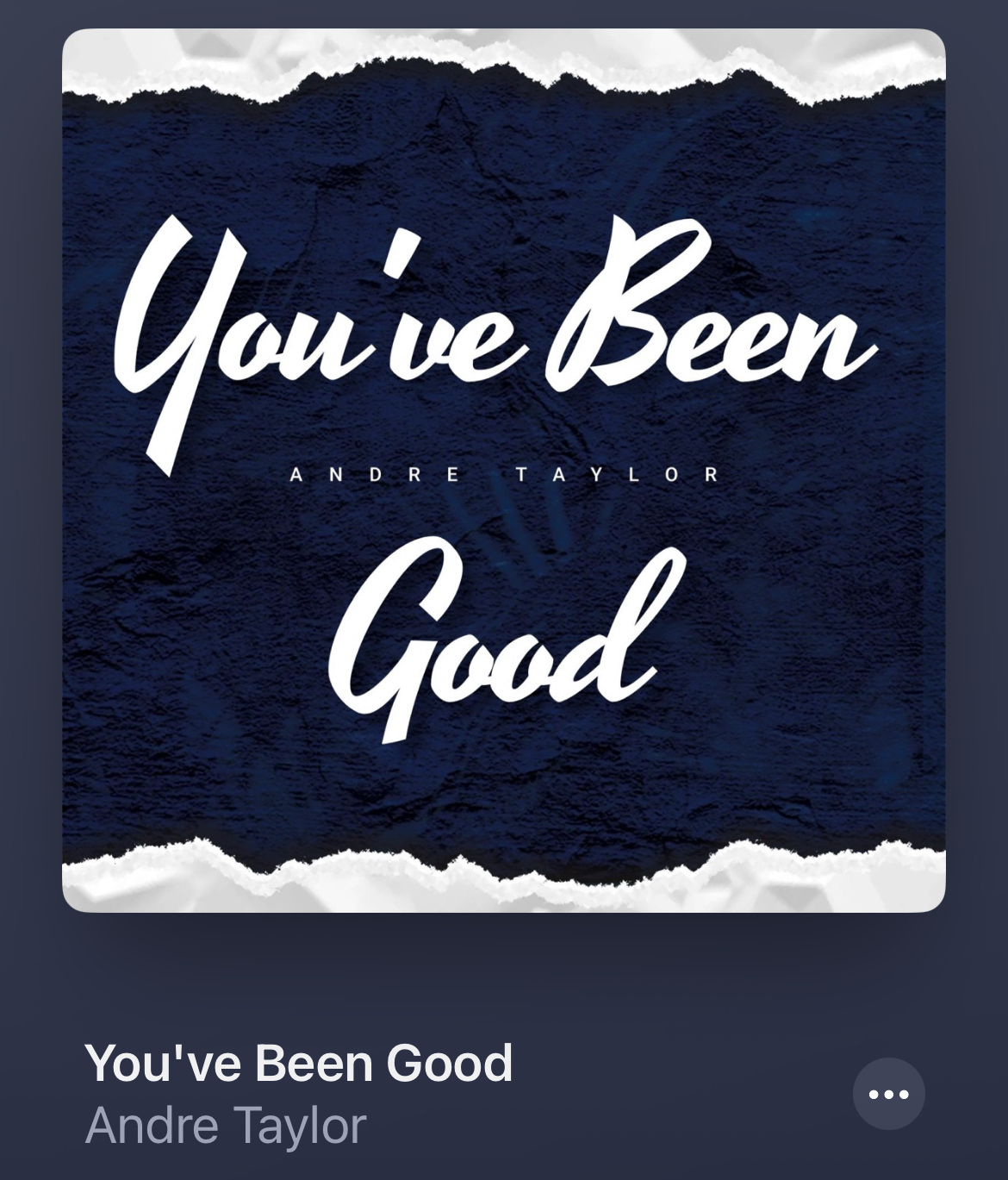Open the more options menu for this song
Viewport: 1008px width, 1180px height.
[888, 1094]
